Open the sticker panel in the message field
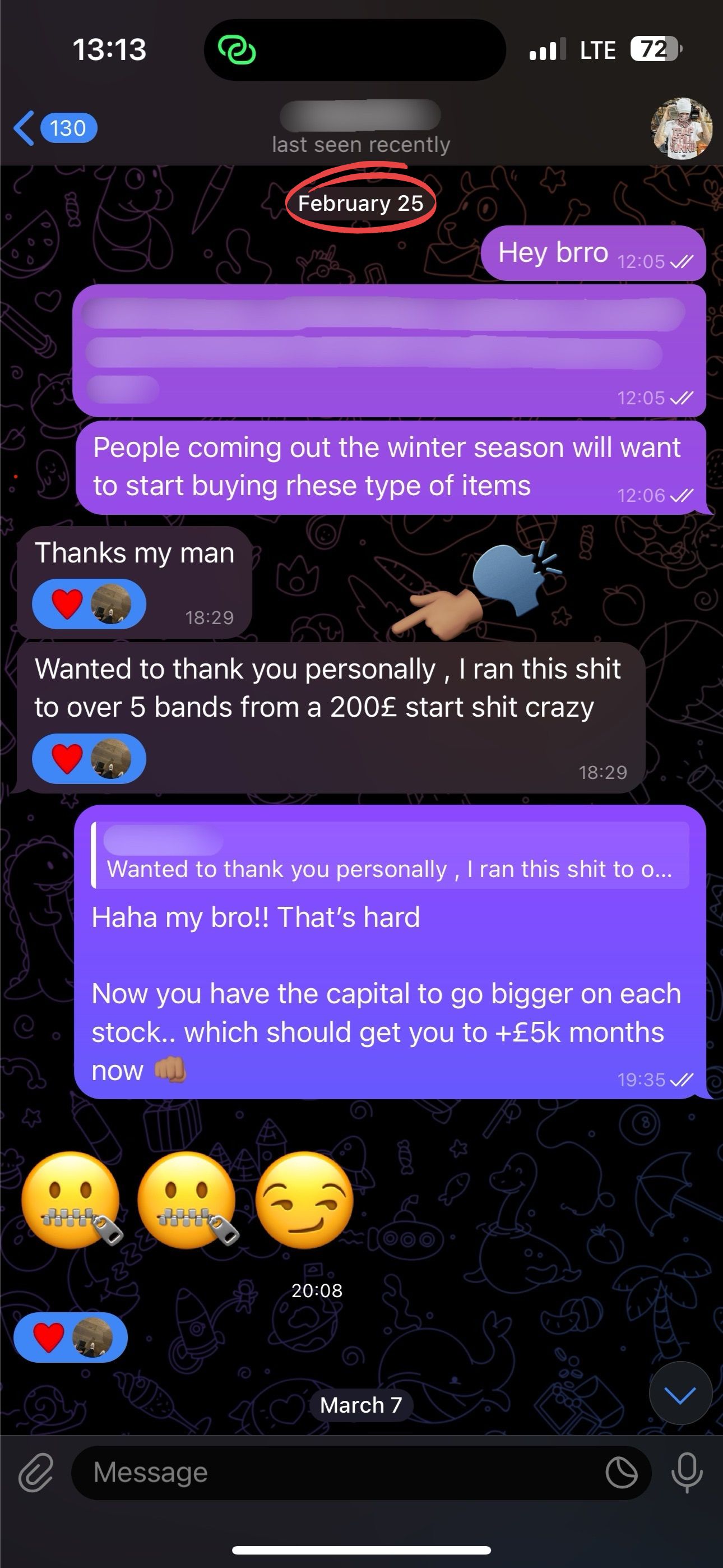This screenshot has height=1568, width=723. pos(622,1473)
